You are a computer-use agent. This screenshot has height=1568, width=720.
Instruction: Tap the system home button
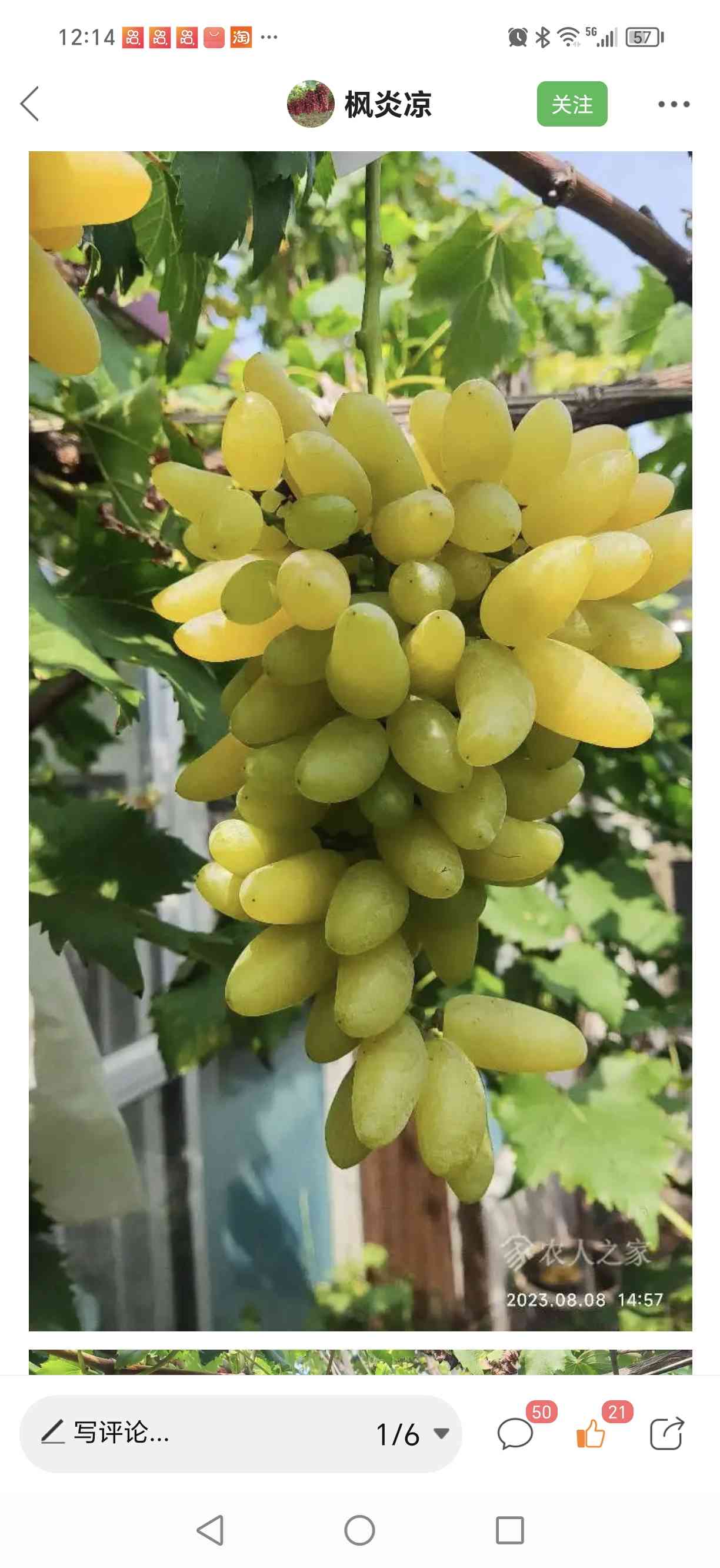(359, 1530)
